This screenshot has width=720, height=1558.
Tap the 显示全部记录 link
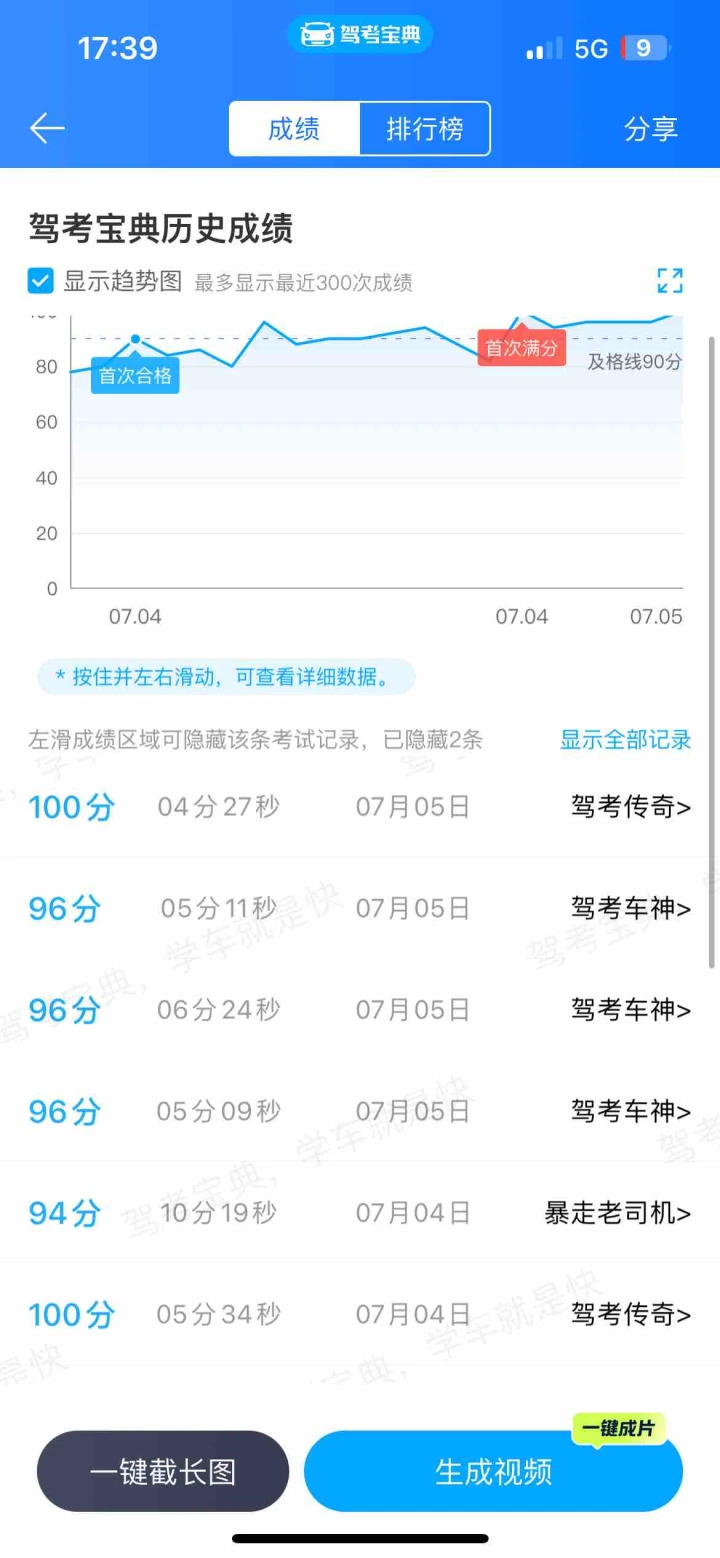tap(625, 740)
